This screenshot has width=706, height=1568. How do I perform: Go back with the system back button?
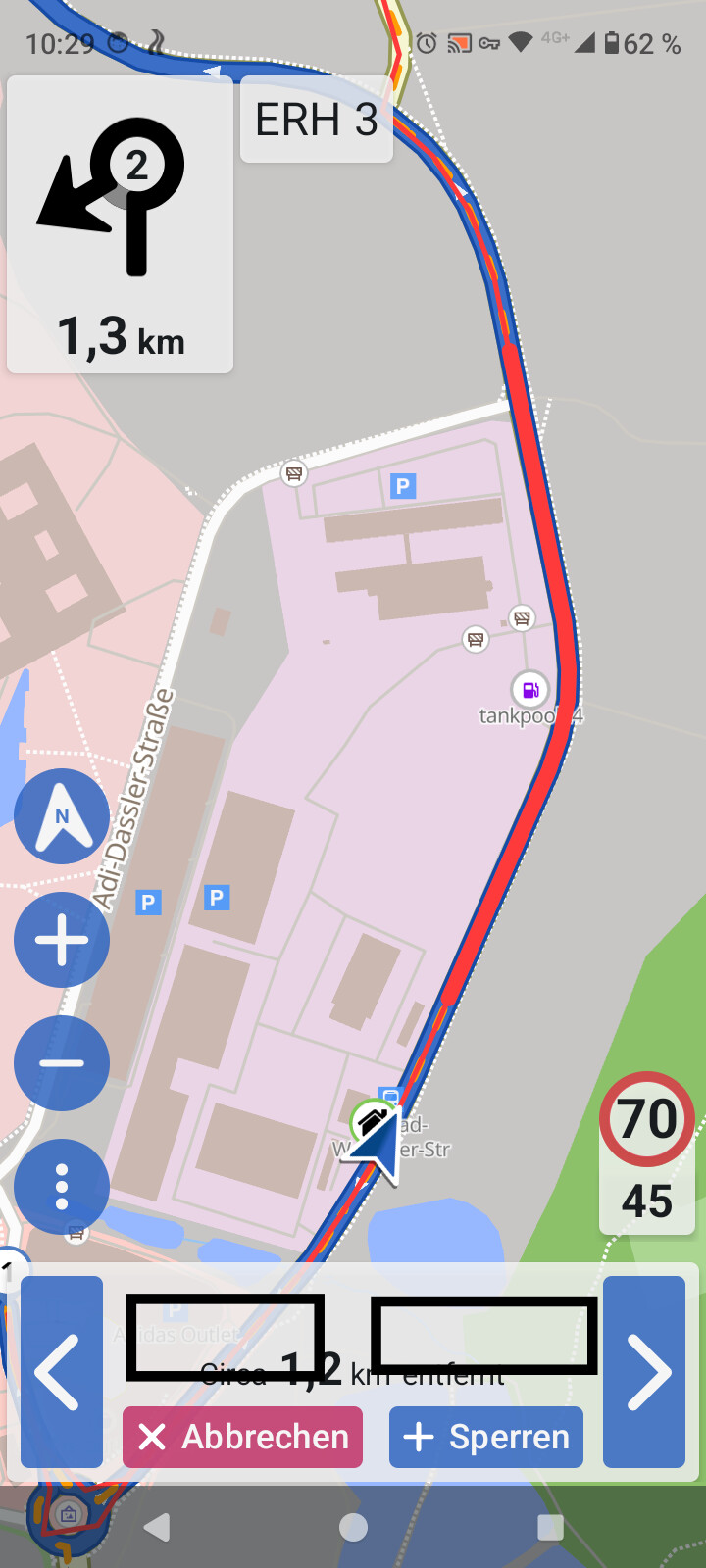coord(157,1527)
